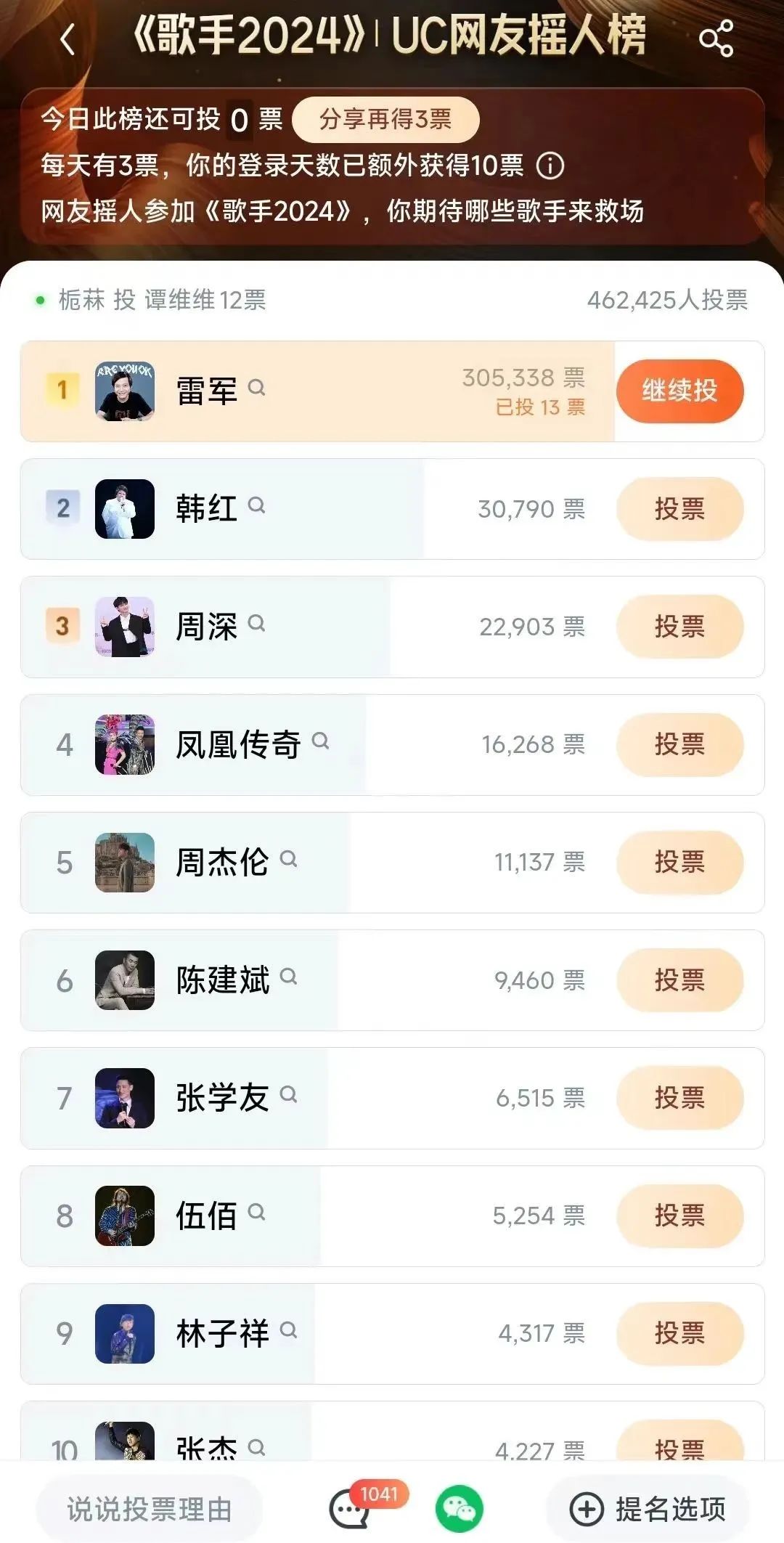This screenshot has width=784, height=1543.
Task: Vote for 陈建斌
Action: [x=679, y=980]
